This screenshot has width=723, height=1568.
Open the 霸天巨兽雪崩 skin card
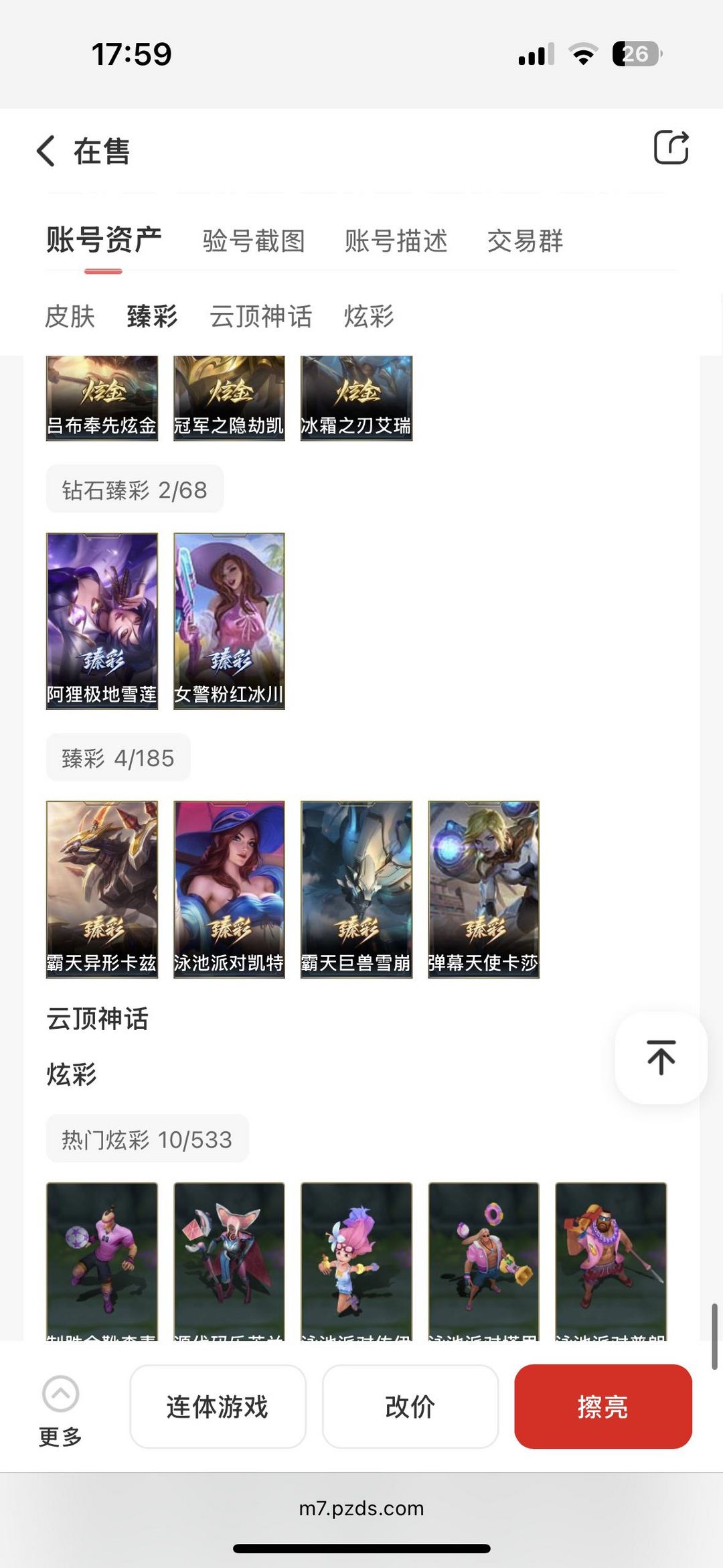(x=356, y=889)
